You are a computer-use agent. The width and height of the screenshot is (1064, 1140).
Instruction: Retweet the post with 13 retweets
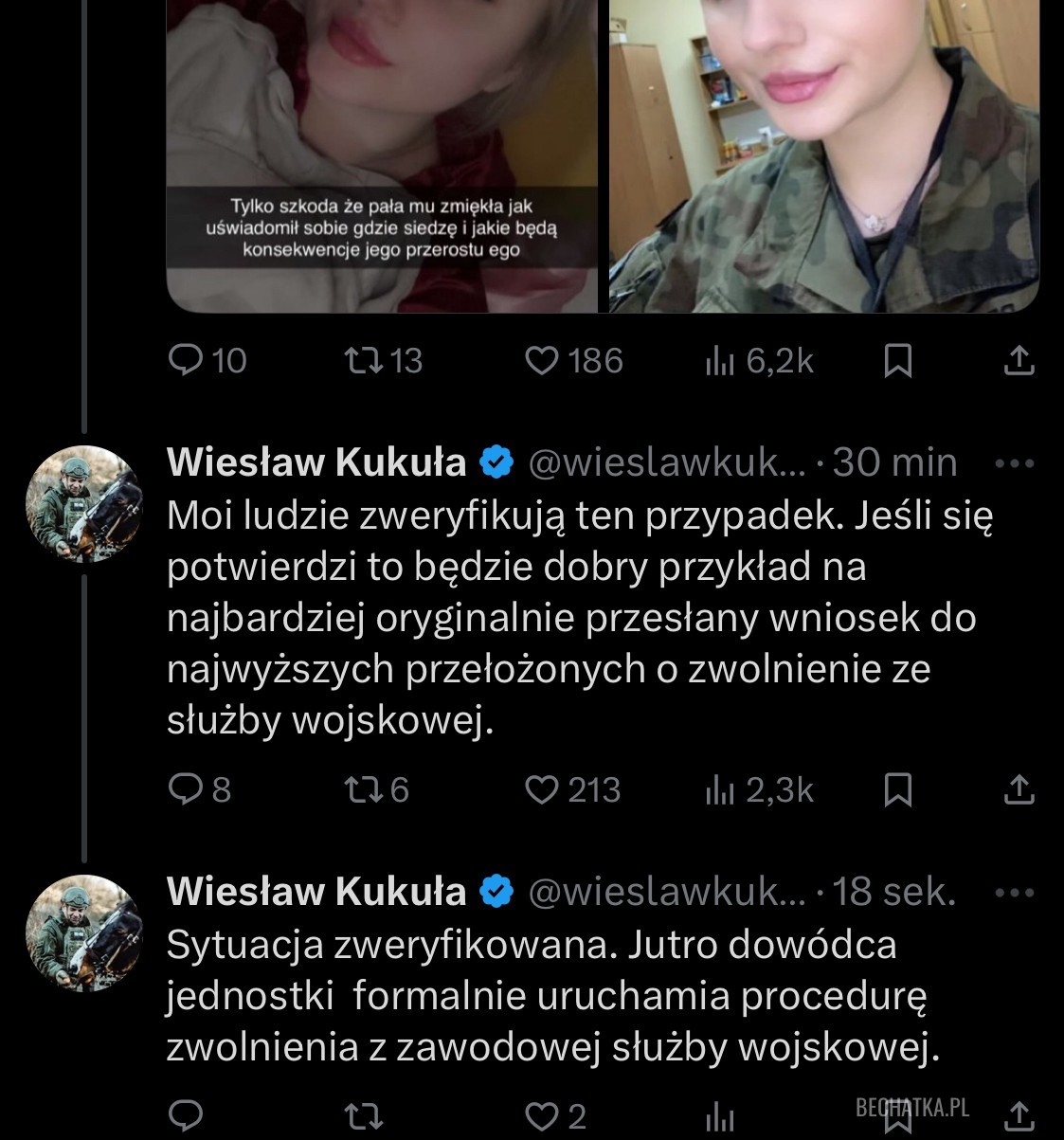361,361
